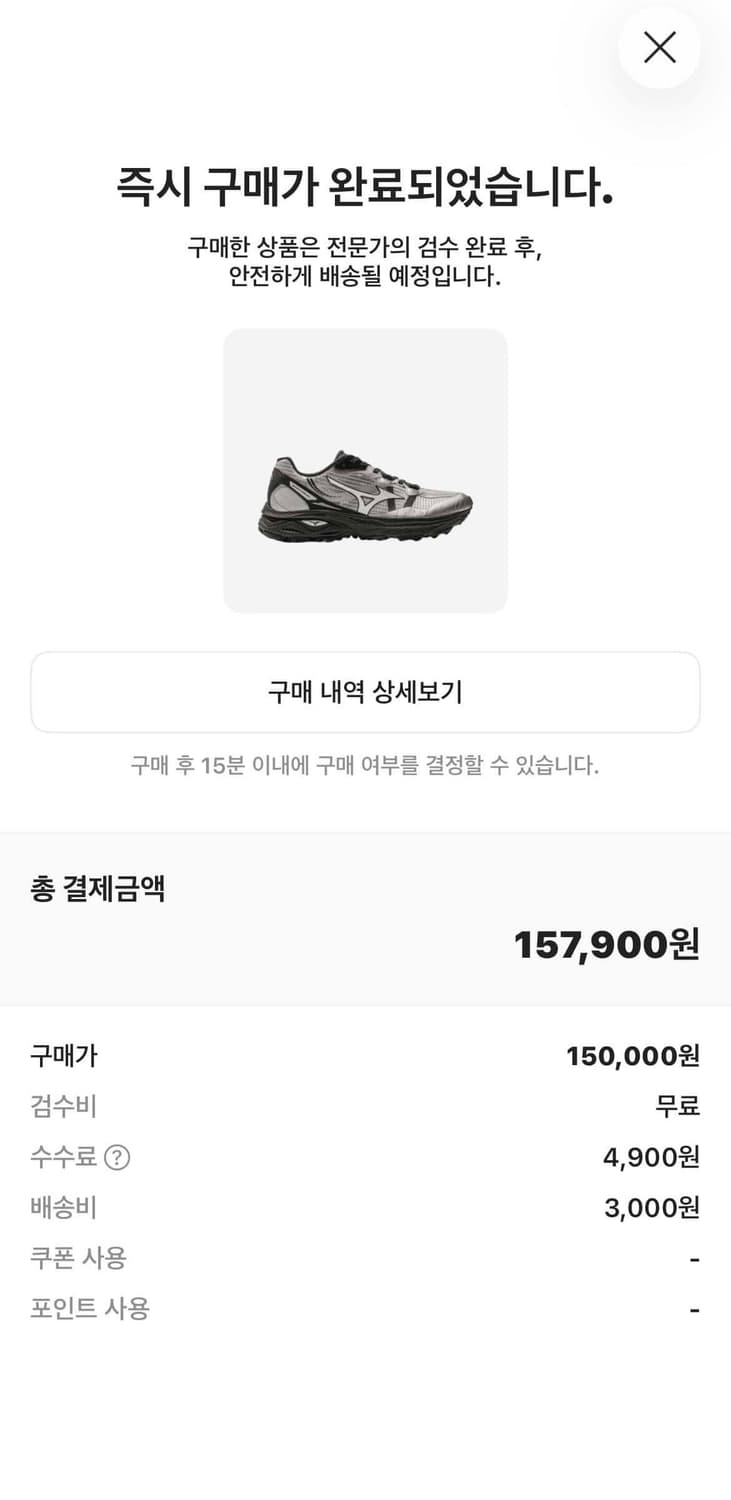
Task: Click the dash next to 쿠폰 사용
Action: [695, 1258]
